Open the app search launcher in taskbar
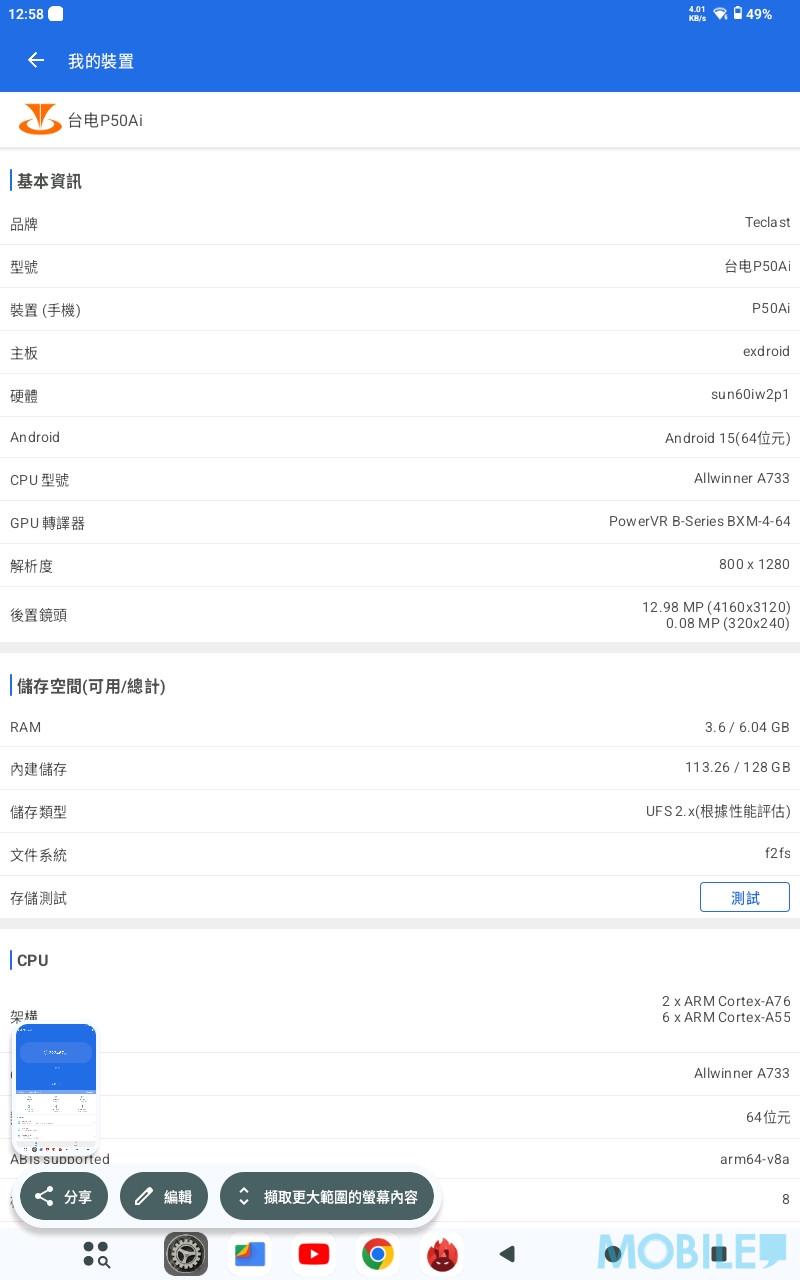 pyautogui.click(x=96, y=1254)
